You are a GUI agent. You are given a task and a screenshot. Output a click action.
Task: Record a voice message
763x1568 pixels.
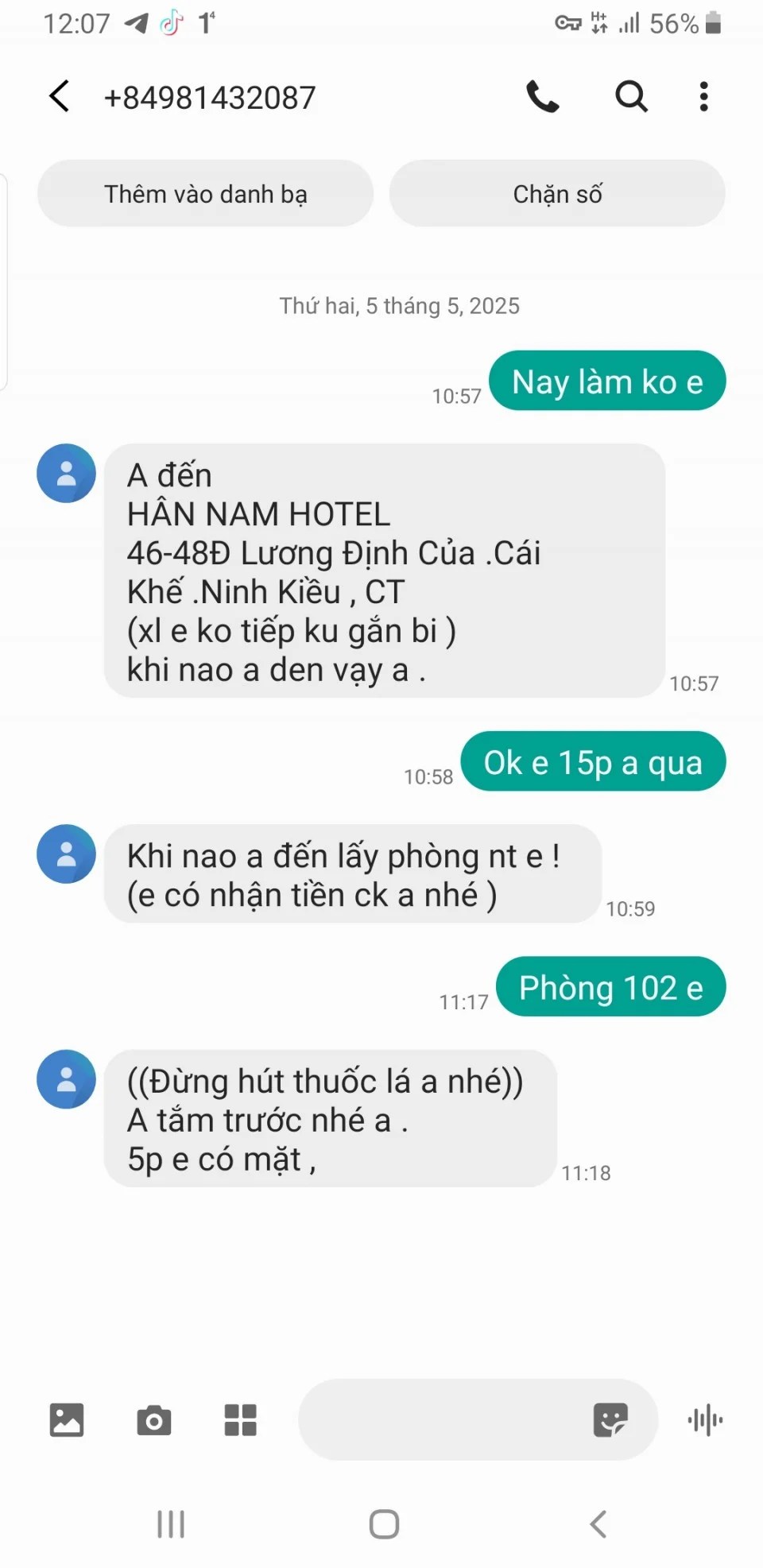(x=705, y=1419)
